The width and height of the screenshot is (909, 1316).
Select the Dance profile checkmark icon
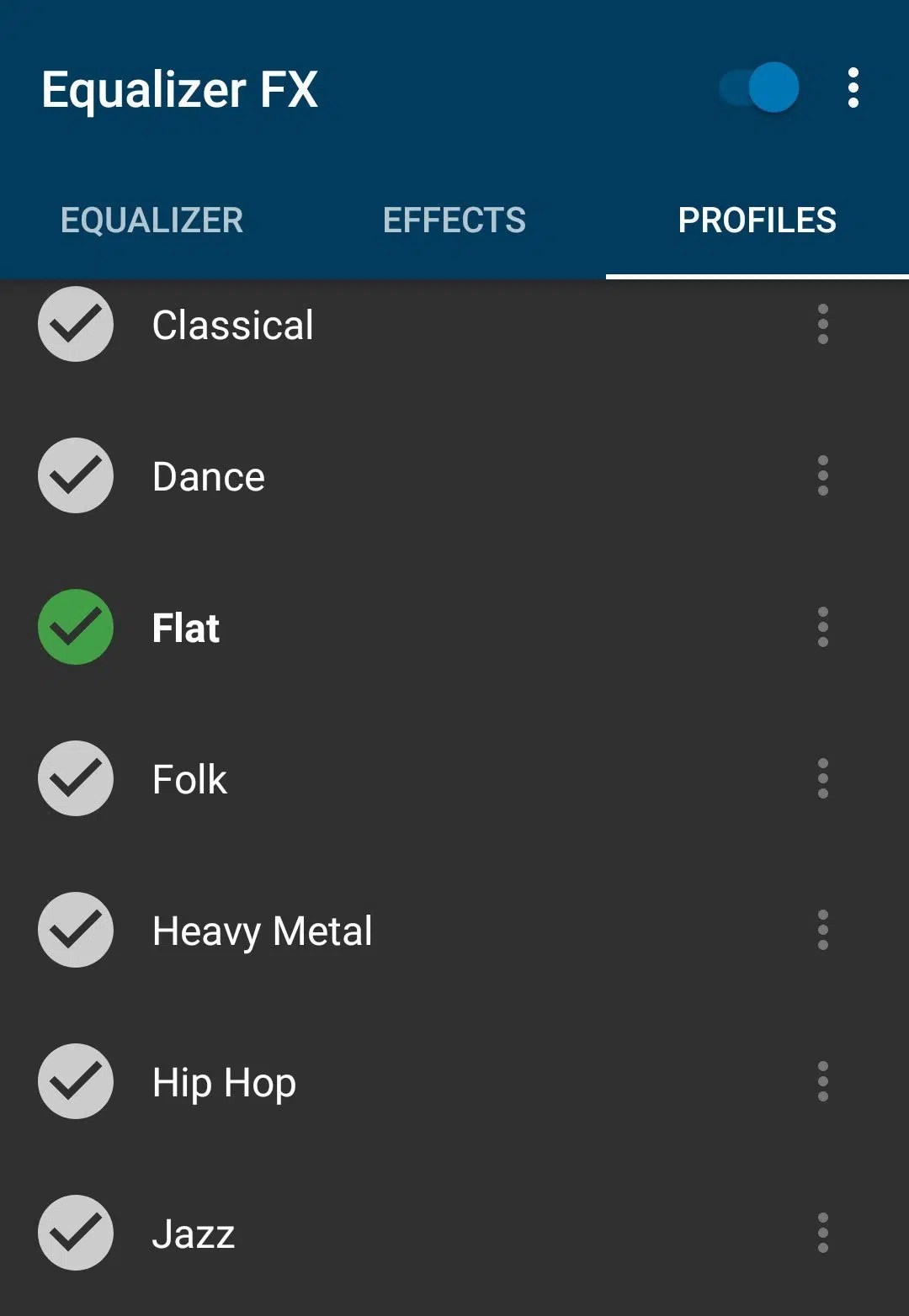75,475
